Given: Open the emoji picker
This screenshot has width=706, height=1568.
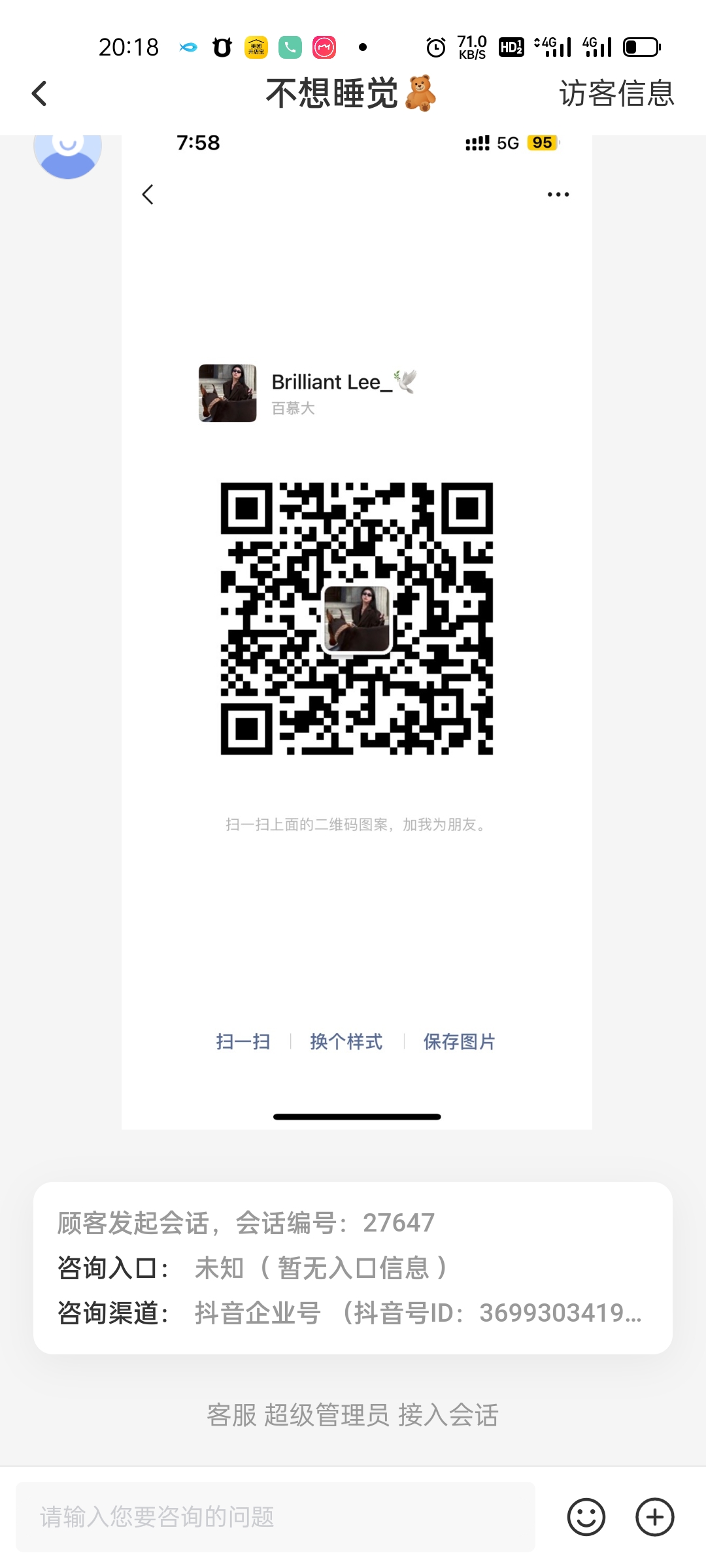Looking at the screenshot, I should click(586, 1516).
